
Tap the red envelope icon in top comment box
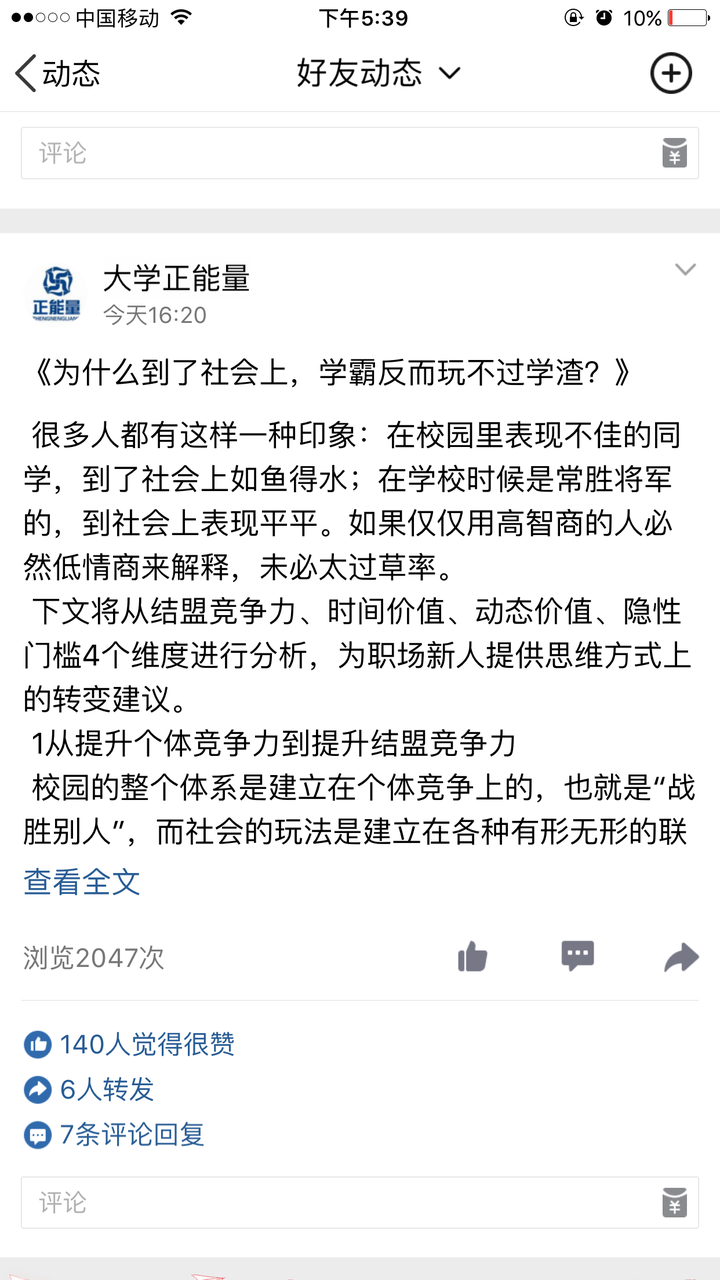tap(675, 153)
